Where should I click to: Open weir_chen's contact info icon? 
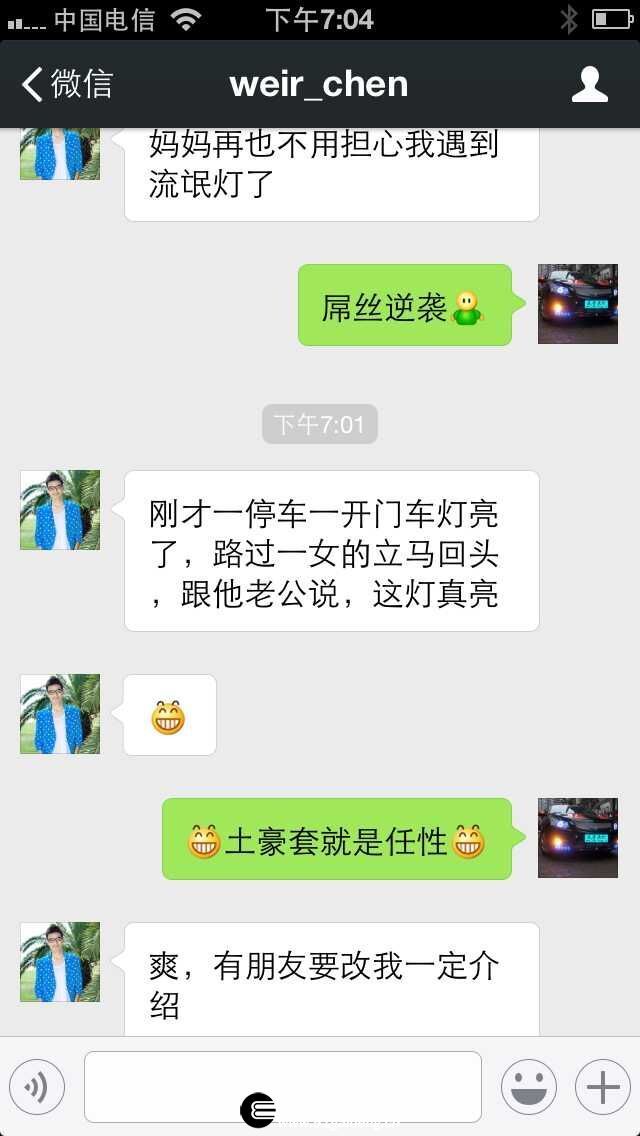coord(589,84)
